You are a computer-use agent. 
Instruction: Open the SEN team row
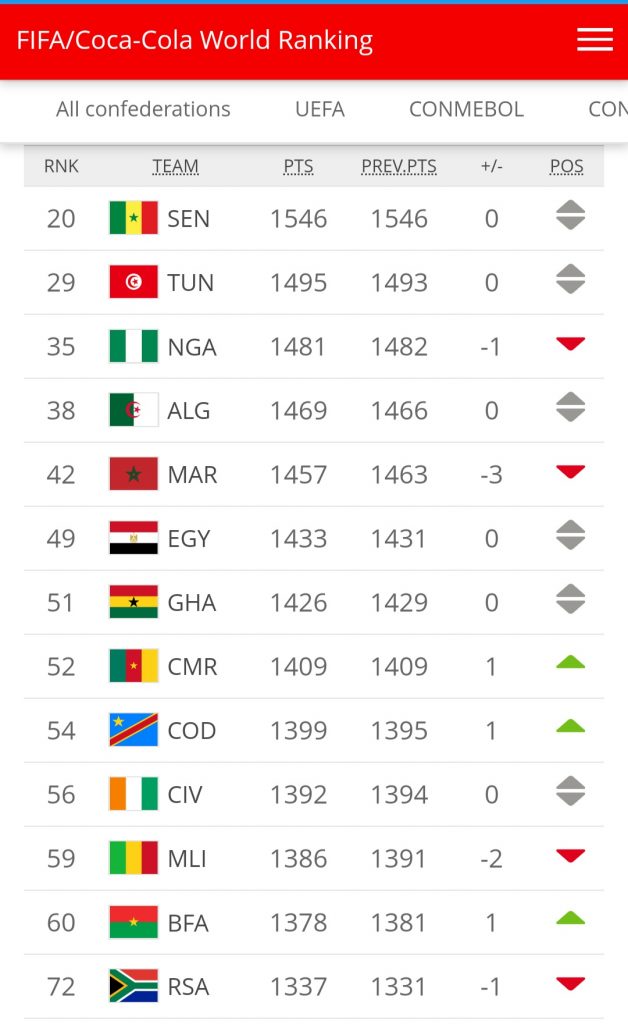pyautogui.click(x=314, y=218)
